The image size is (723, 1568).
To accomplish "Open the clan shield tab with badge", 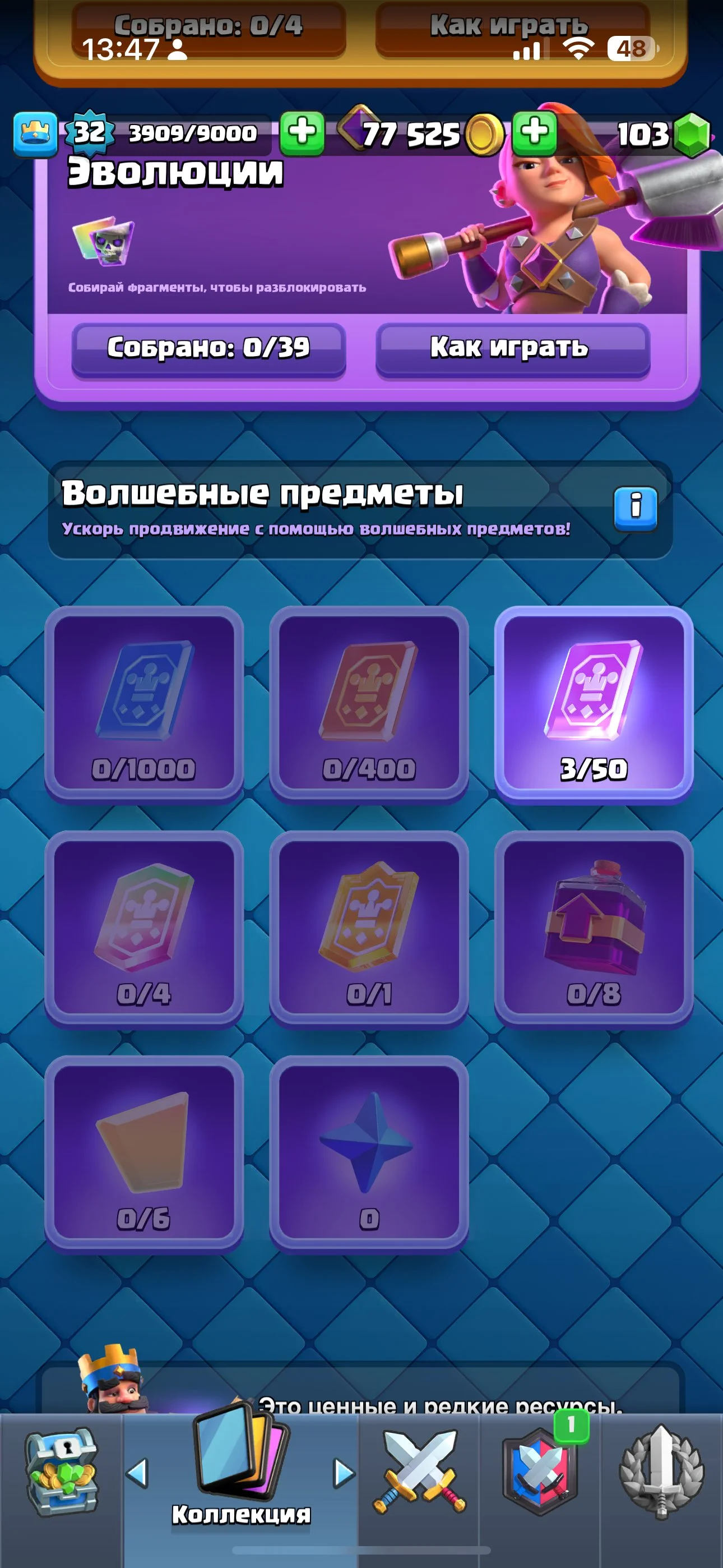I will pyautogui.click(x=539, y=1473).
